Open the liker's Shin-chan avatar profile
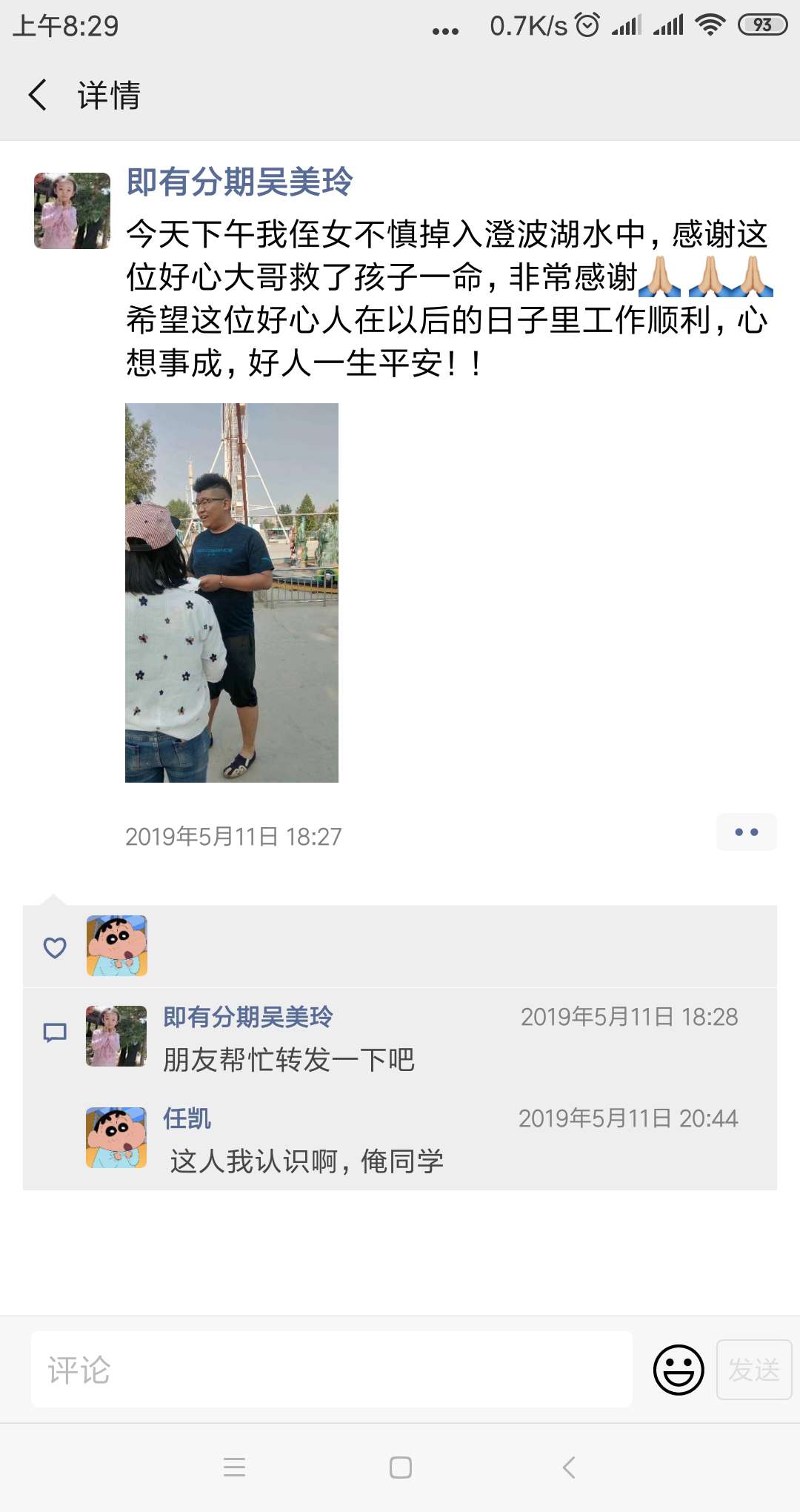 pyautogui.click(x=117, y=946)
